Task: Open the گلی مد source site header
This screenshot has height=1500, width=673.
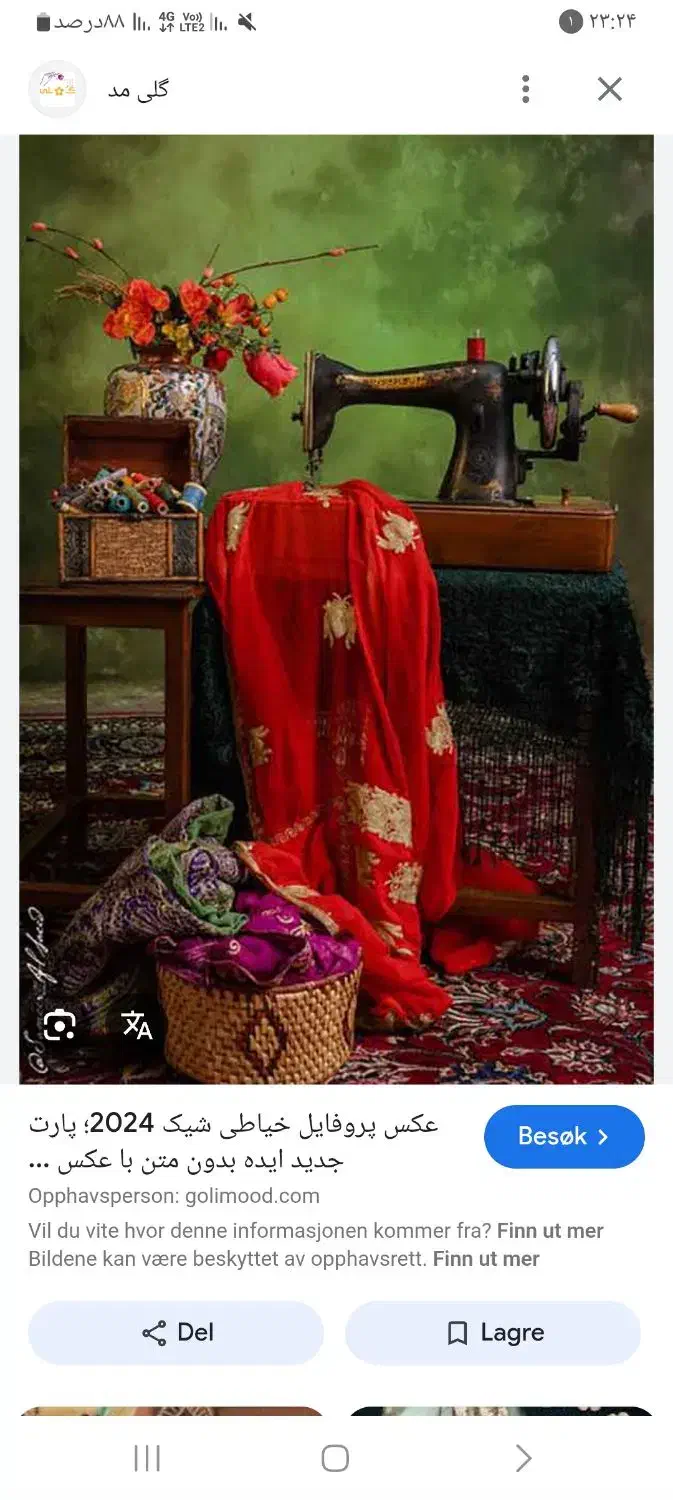Action: point(138,89)
